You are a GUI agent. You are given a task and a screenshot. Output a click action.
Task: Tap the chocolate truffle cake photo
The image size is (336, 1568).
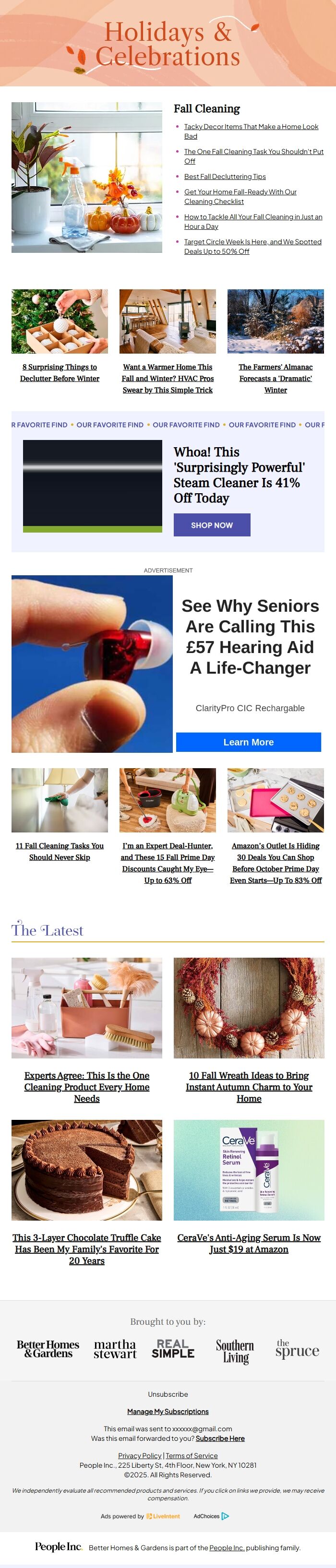pos(86,1170)
